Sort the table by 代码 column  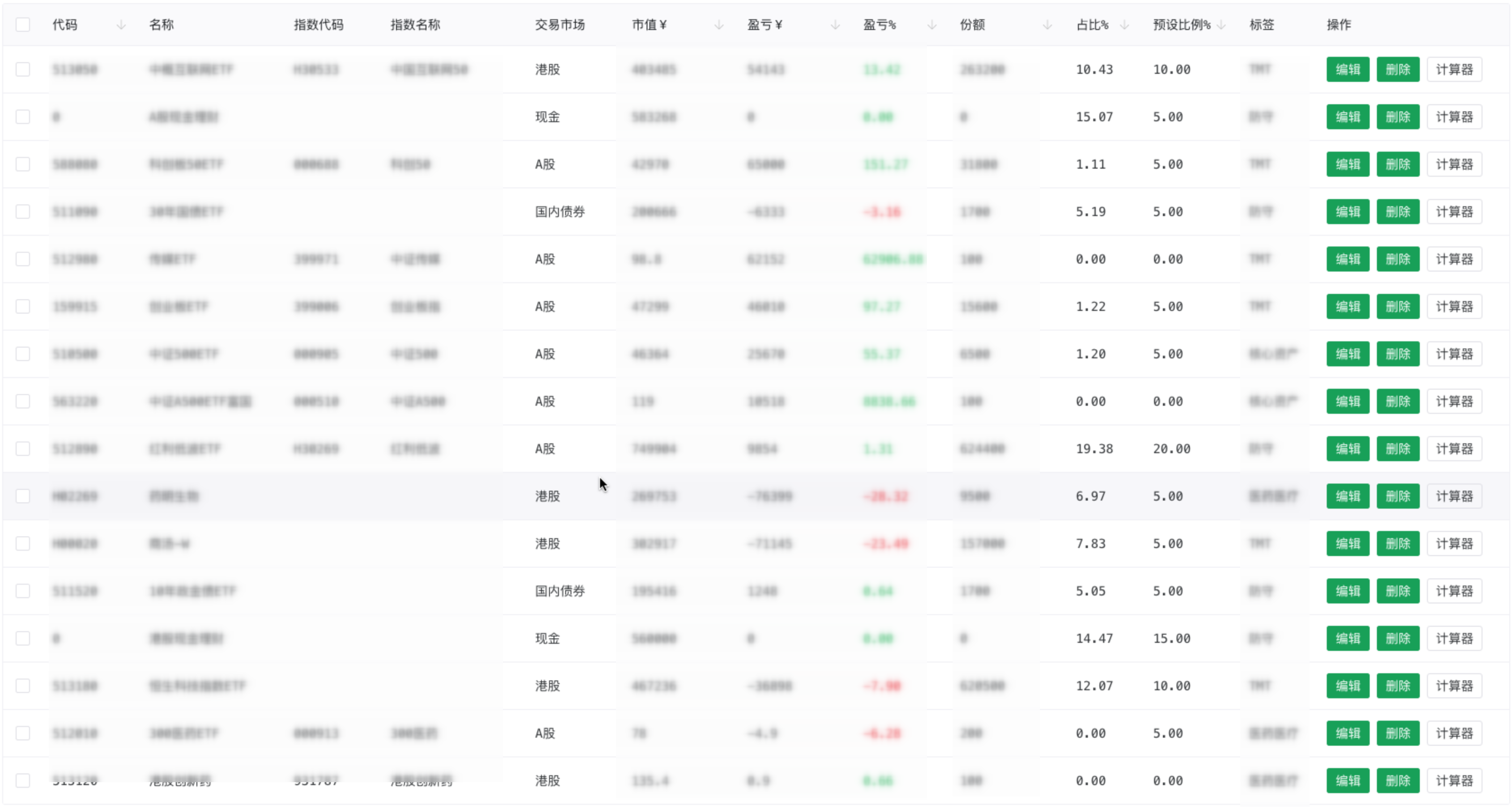121,25
